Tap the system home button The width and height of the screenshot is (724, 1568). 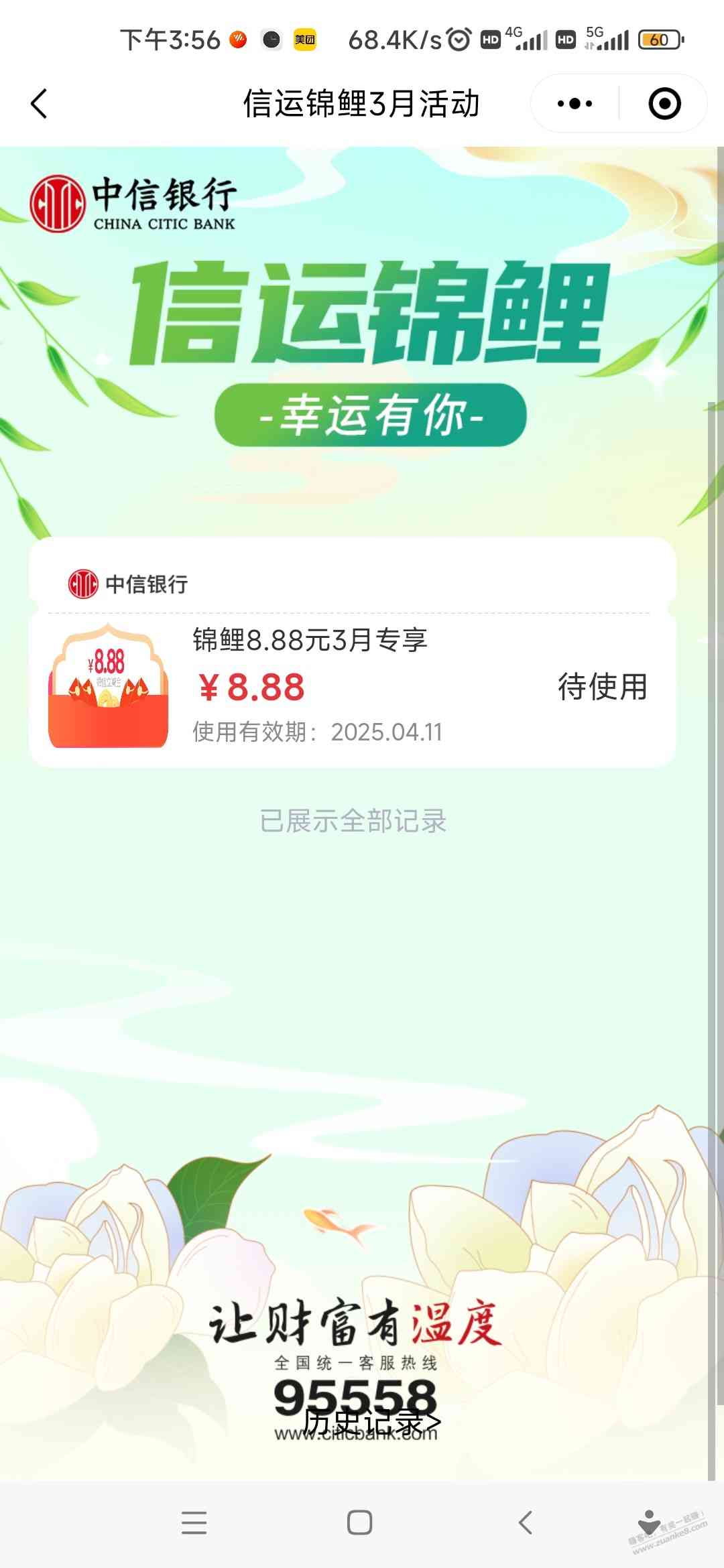(x=360, y=1522)
